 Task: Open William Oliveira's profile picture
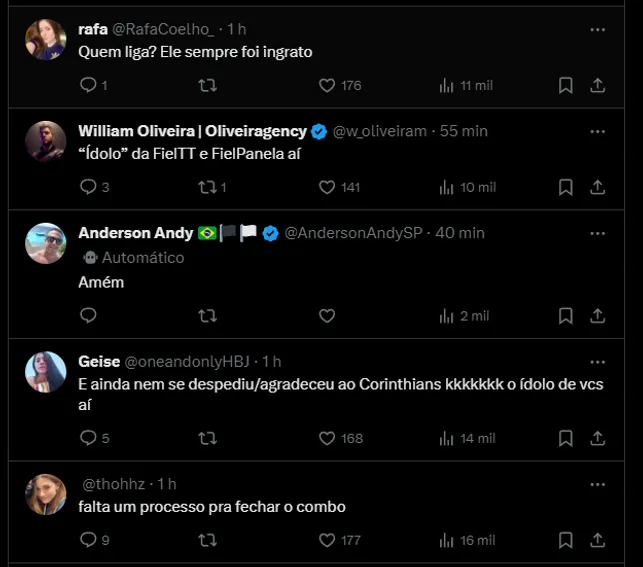46,141
